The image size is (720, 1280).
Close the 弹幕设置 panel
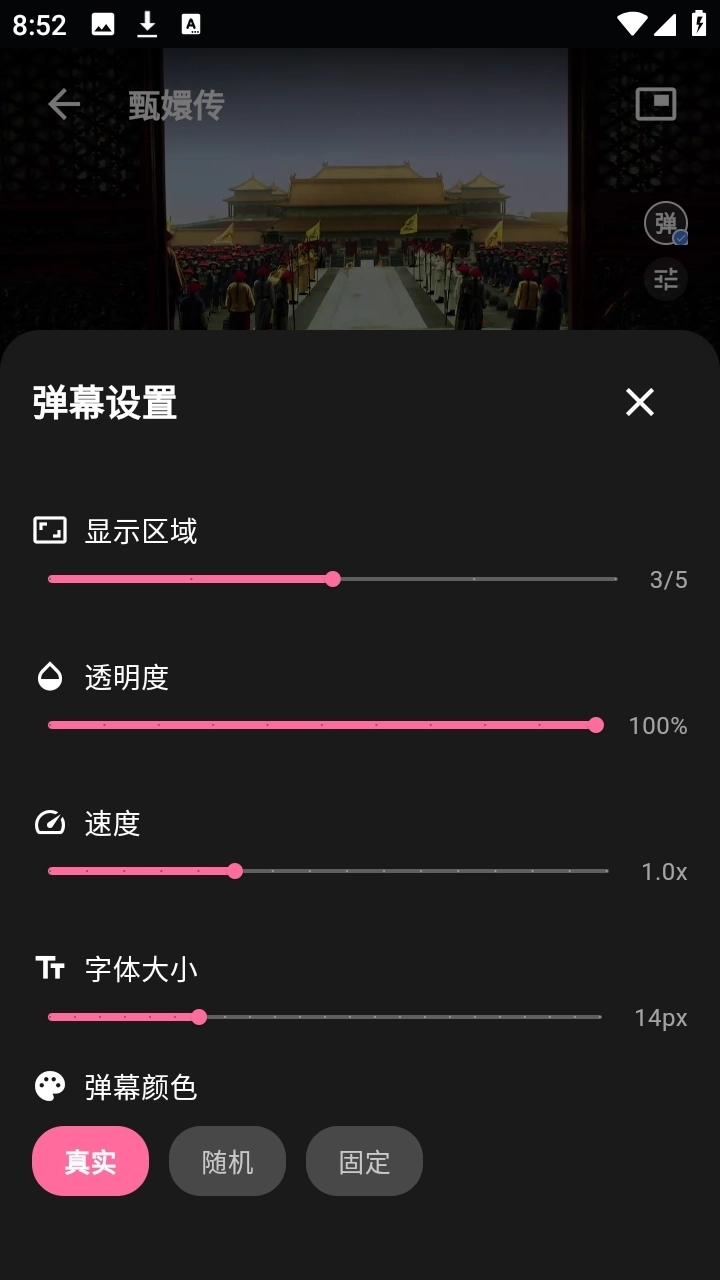click(x=639, y=402)
